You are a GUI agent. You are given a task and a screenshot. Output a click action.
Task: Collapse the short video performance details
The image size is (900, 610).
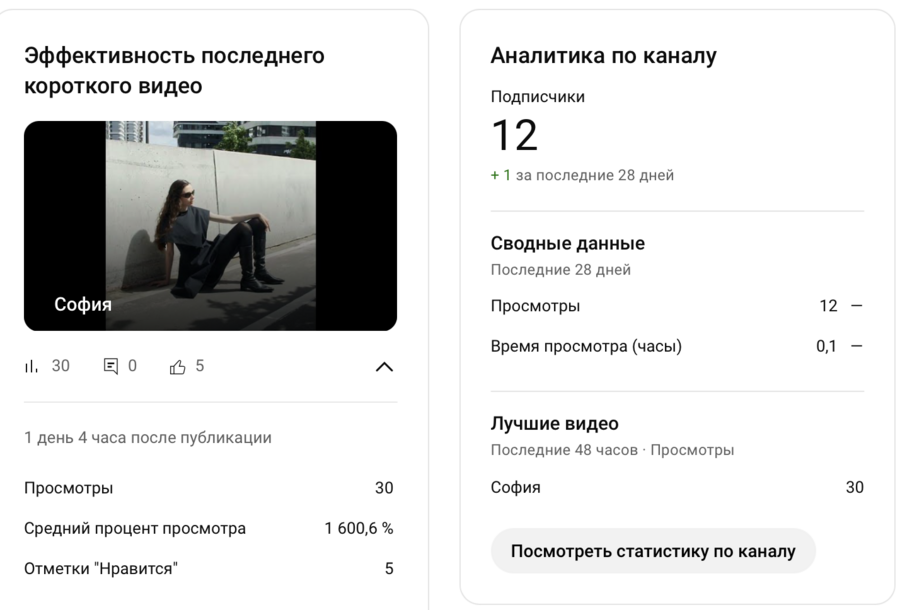pos(384,367)
